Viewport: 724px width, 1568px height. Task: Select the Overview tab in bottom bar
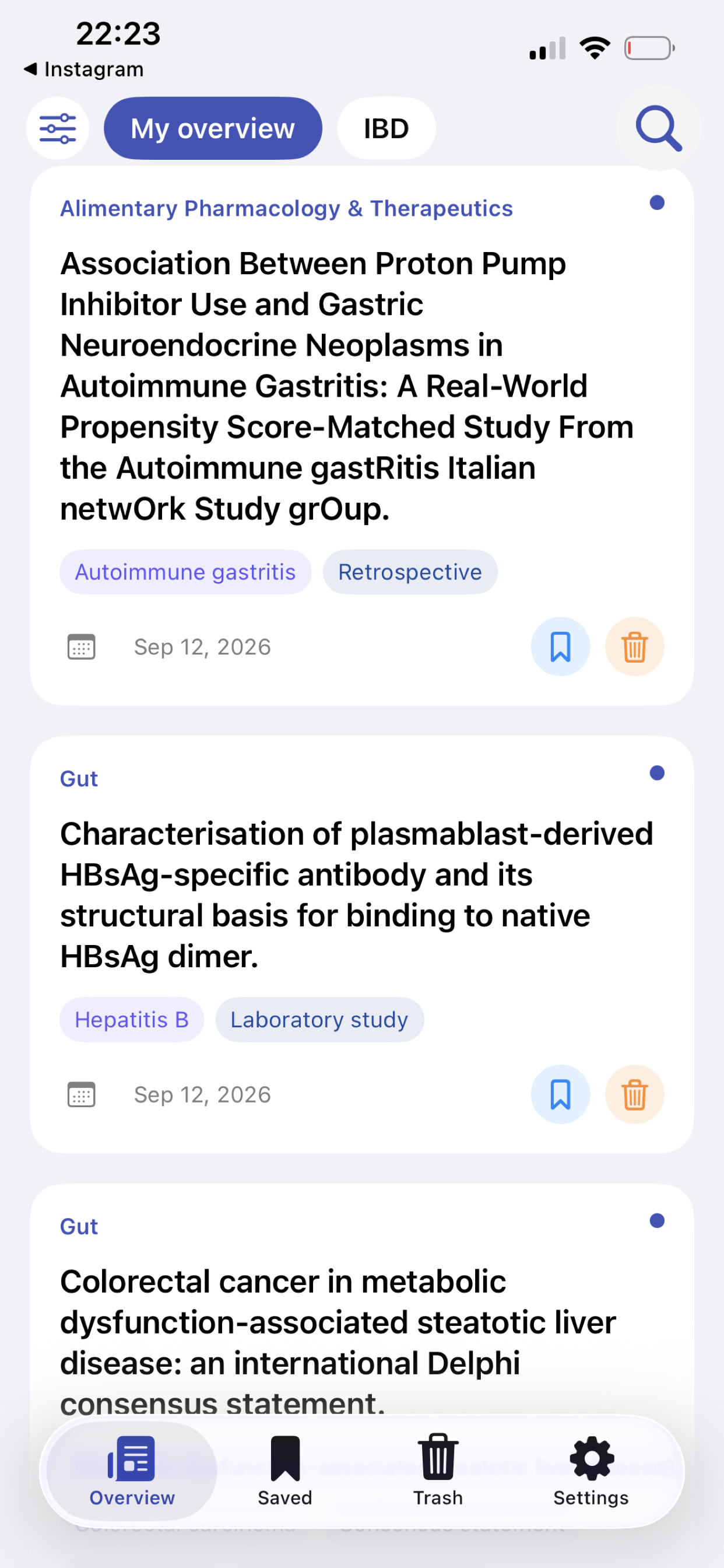pyautogui.click(x=132, y=1471)
